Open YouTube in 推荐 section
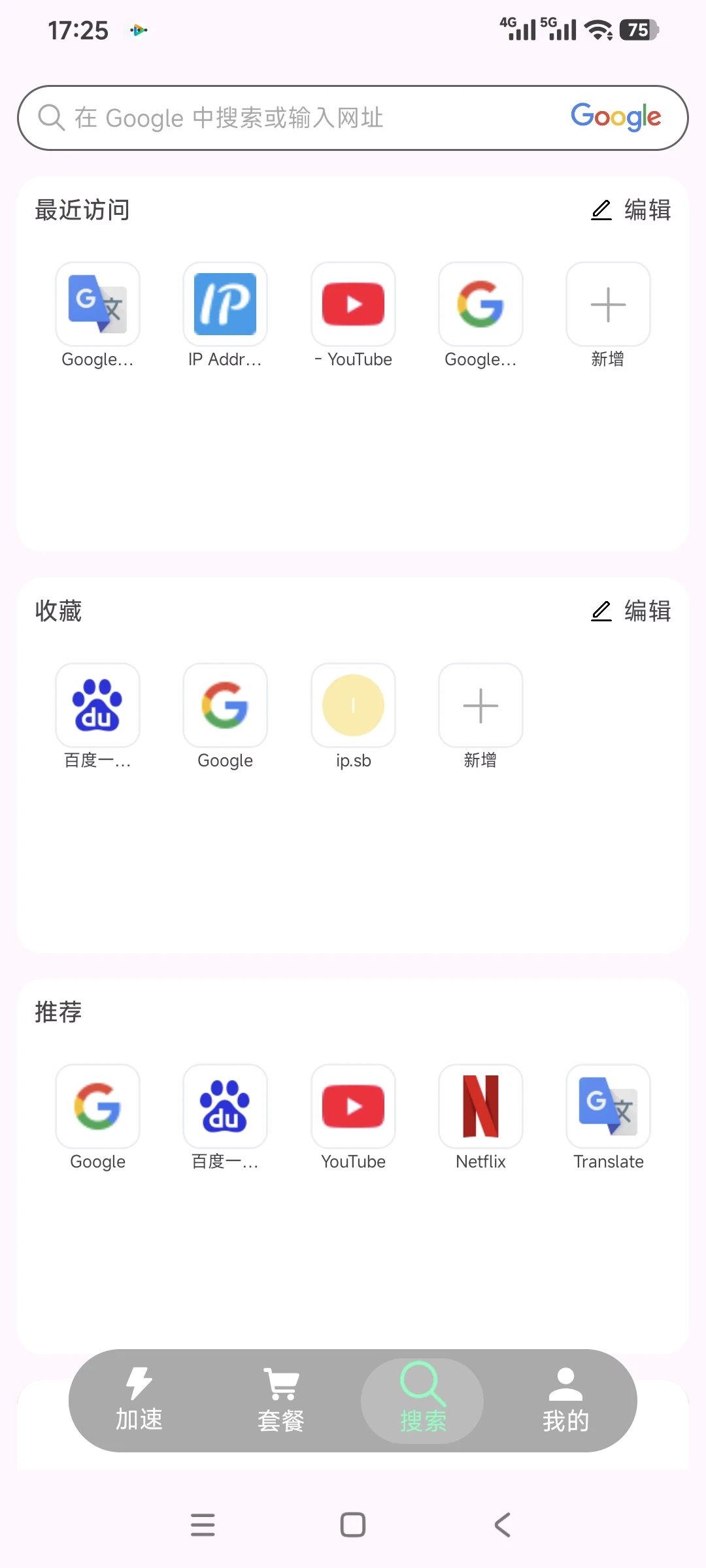This screenshot has height=1568, width=706. pyautogui.click(x=353, y=1107)
